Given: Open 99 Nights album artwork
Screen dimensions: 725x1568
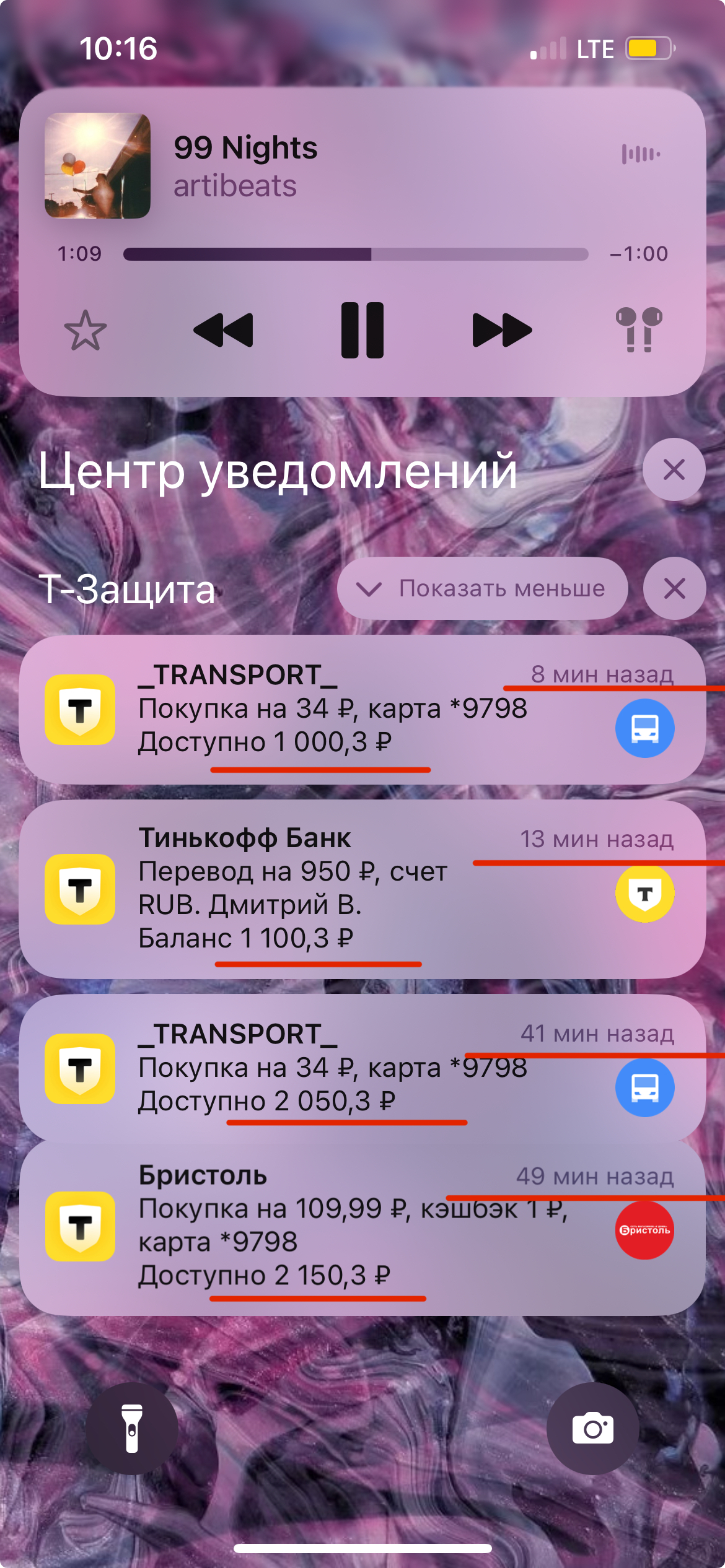Looking at the screenshot, I should 97,165.
